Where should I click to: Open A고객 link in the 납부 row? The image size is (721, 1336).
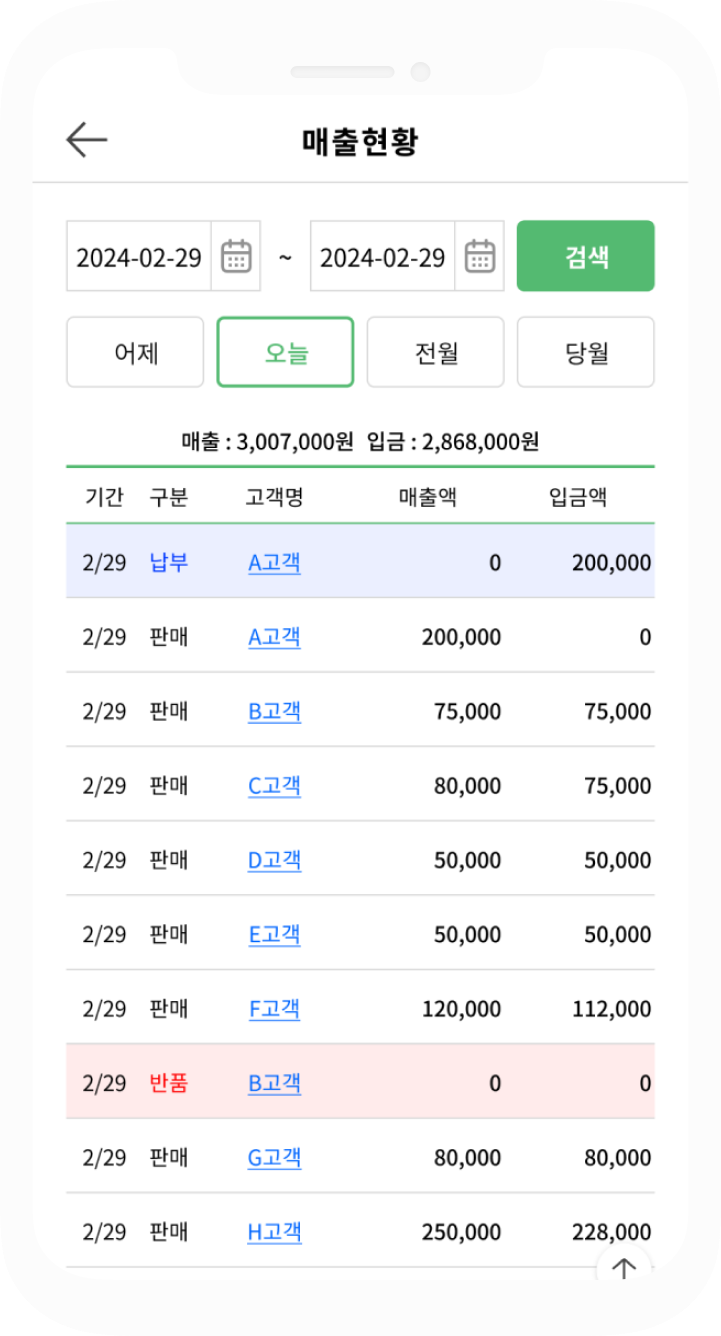click(x=274, y=562)
